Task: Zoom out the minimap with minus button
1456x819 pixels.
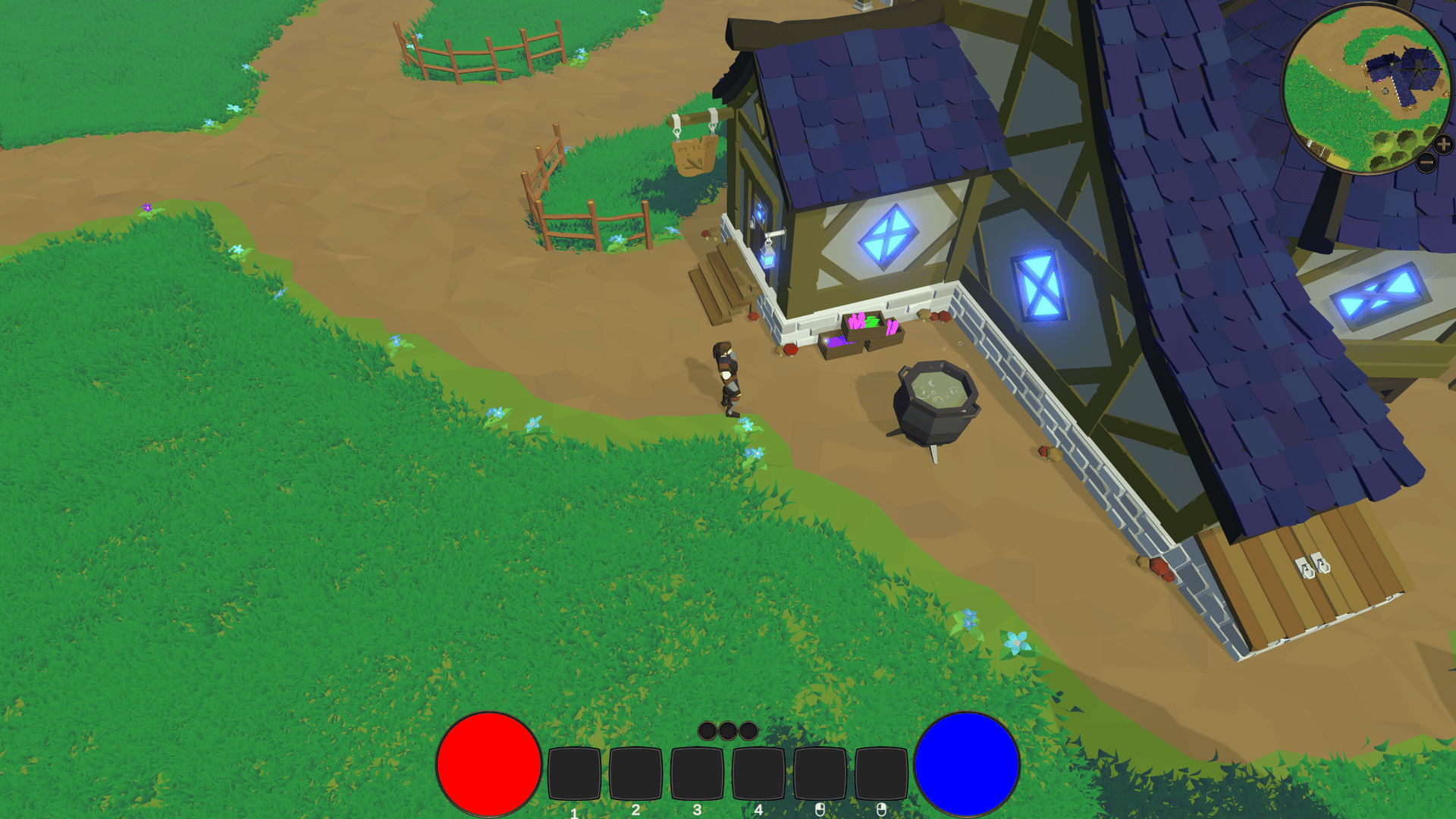Action: 1426,162
